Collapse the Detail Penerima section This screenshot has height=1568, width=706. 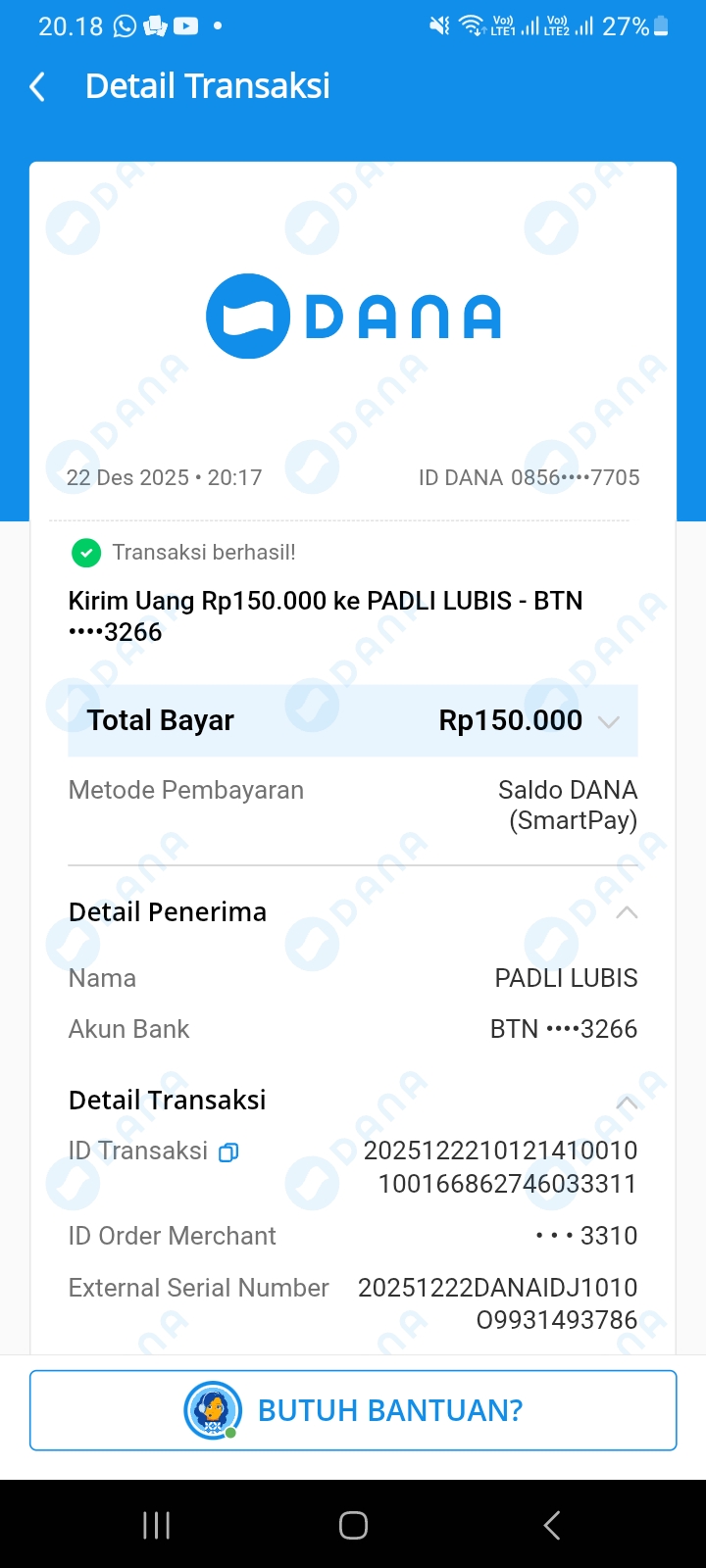pos(627,912)
